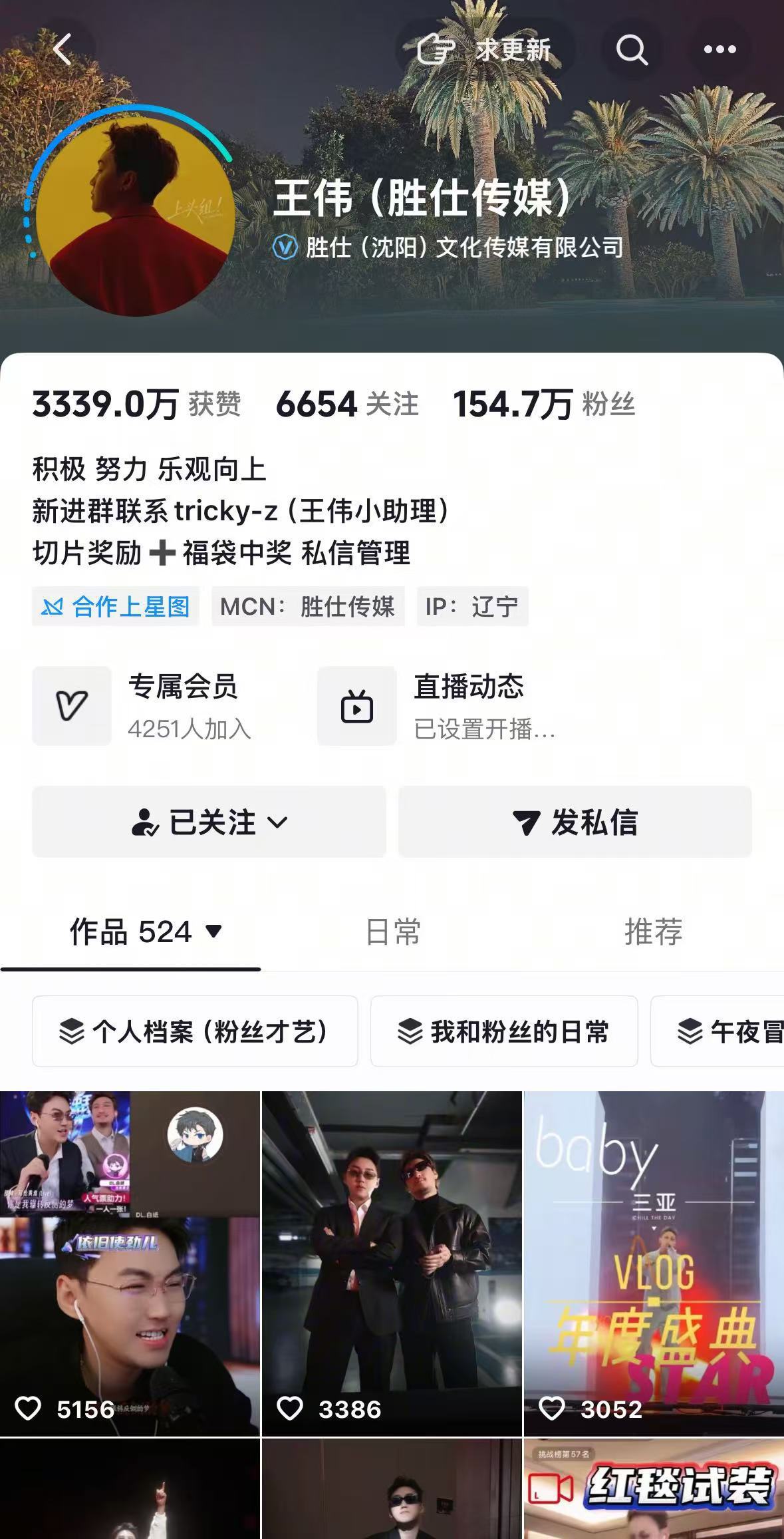Image resolution: width=784 pixels, height=1539 pixels.
Task: Tap the 求更新 request update button
Action: click(x=485, y=49)
